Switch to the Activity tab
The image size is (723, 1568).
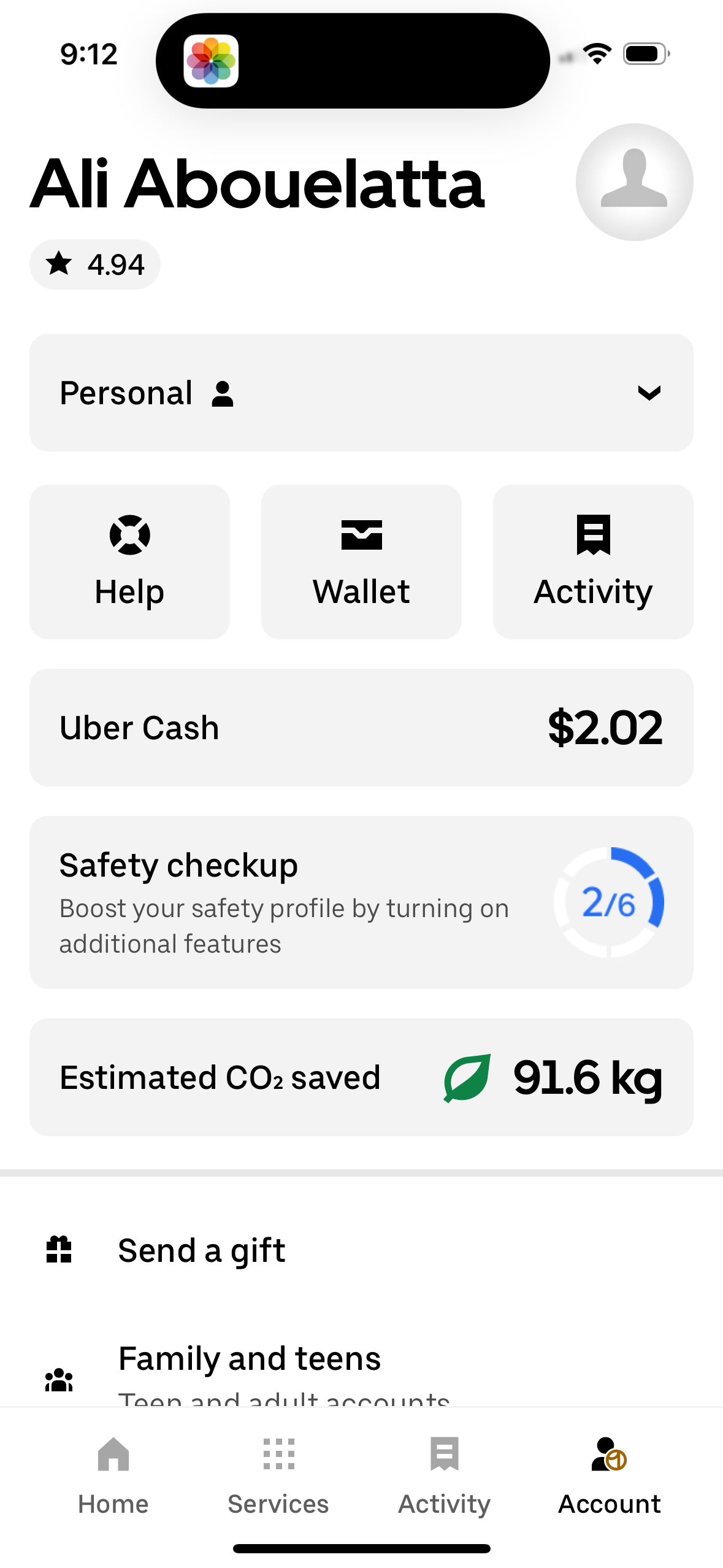pos(443,1472)
